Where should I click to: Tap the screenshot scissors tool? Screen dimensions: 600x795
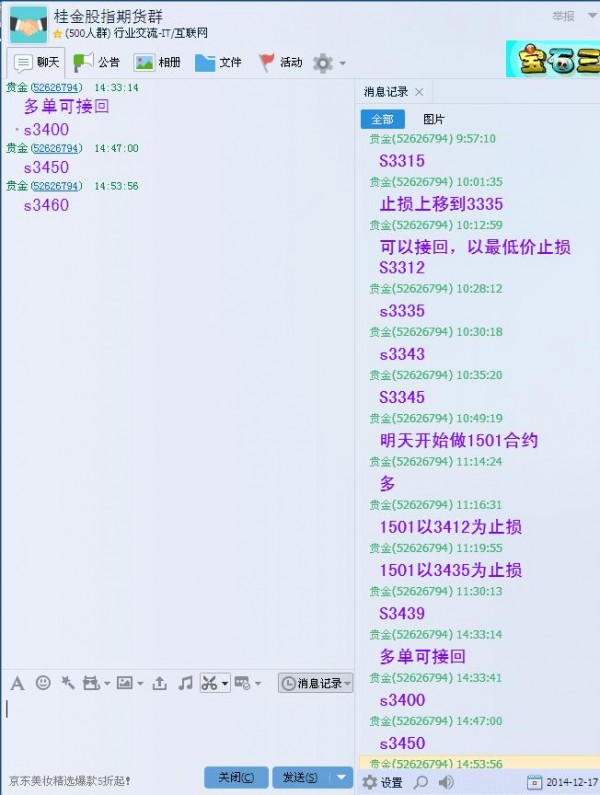pyautogui.click(x=209, y=683)
